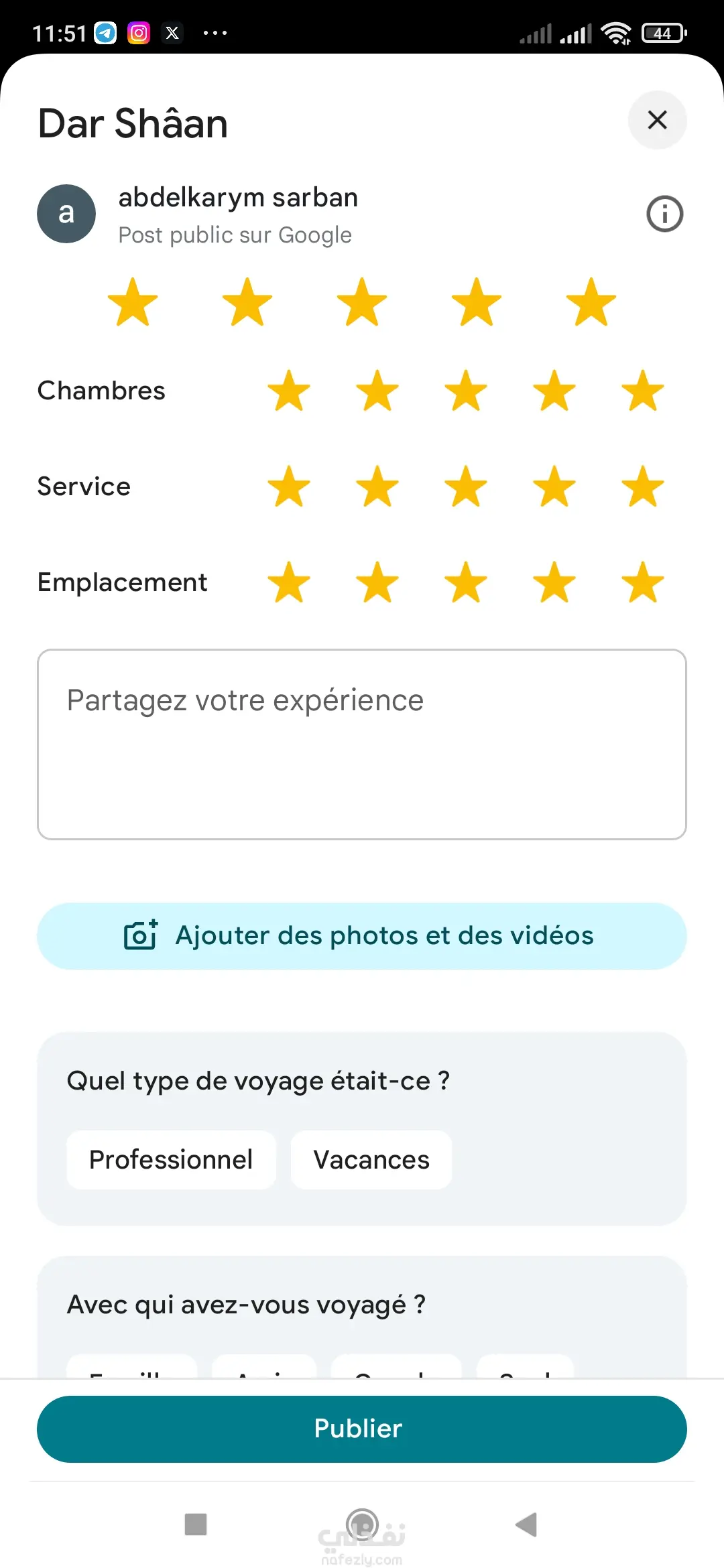The height and width of the screenshot is (1568, 724).
Task: Rate Chambres four stars
Action: [554, 391]
